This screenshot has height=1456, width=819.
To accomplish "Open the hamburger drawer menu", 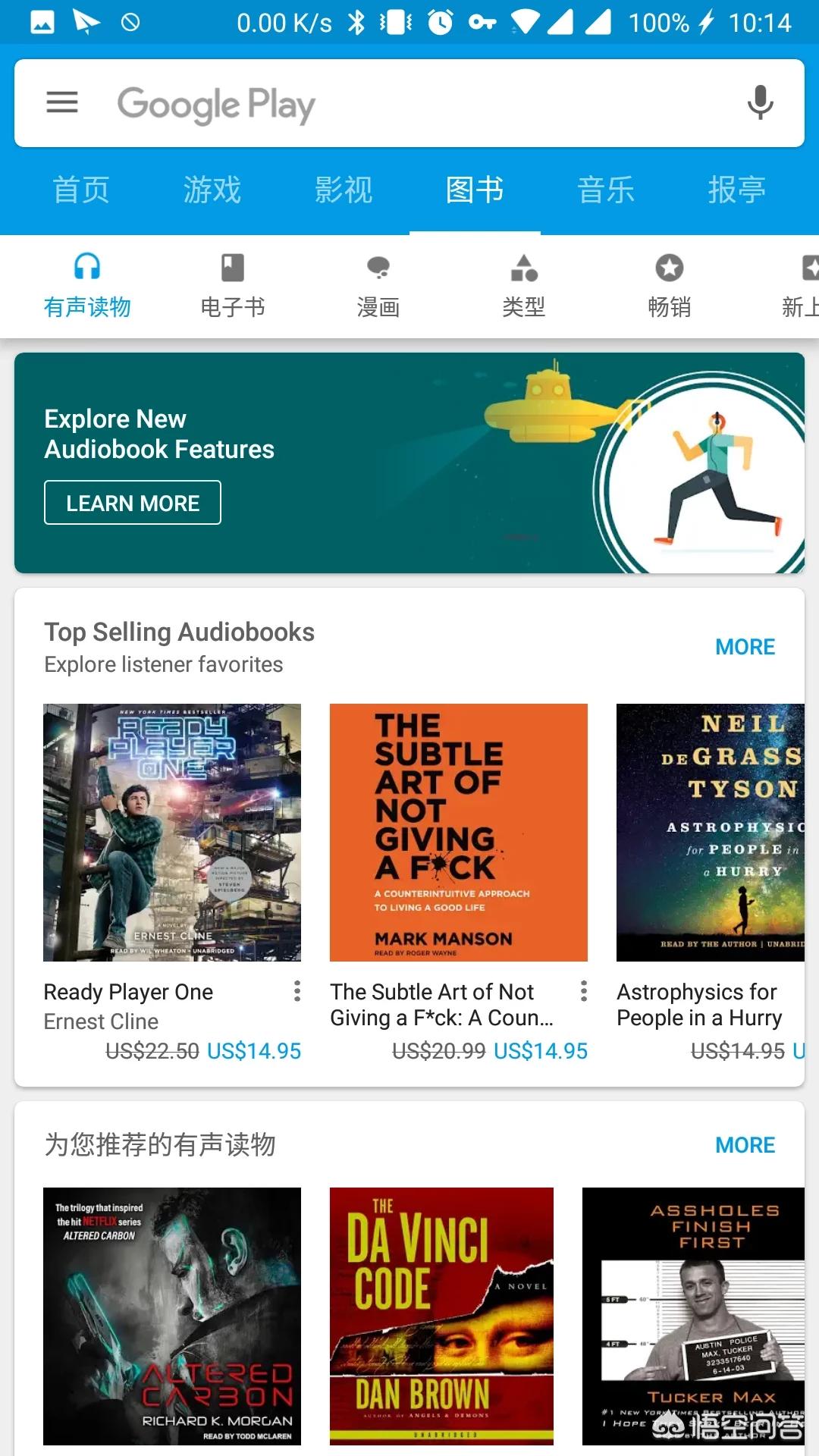I will tap(62, 102).
